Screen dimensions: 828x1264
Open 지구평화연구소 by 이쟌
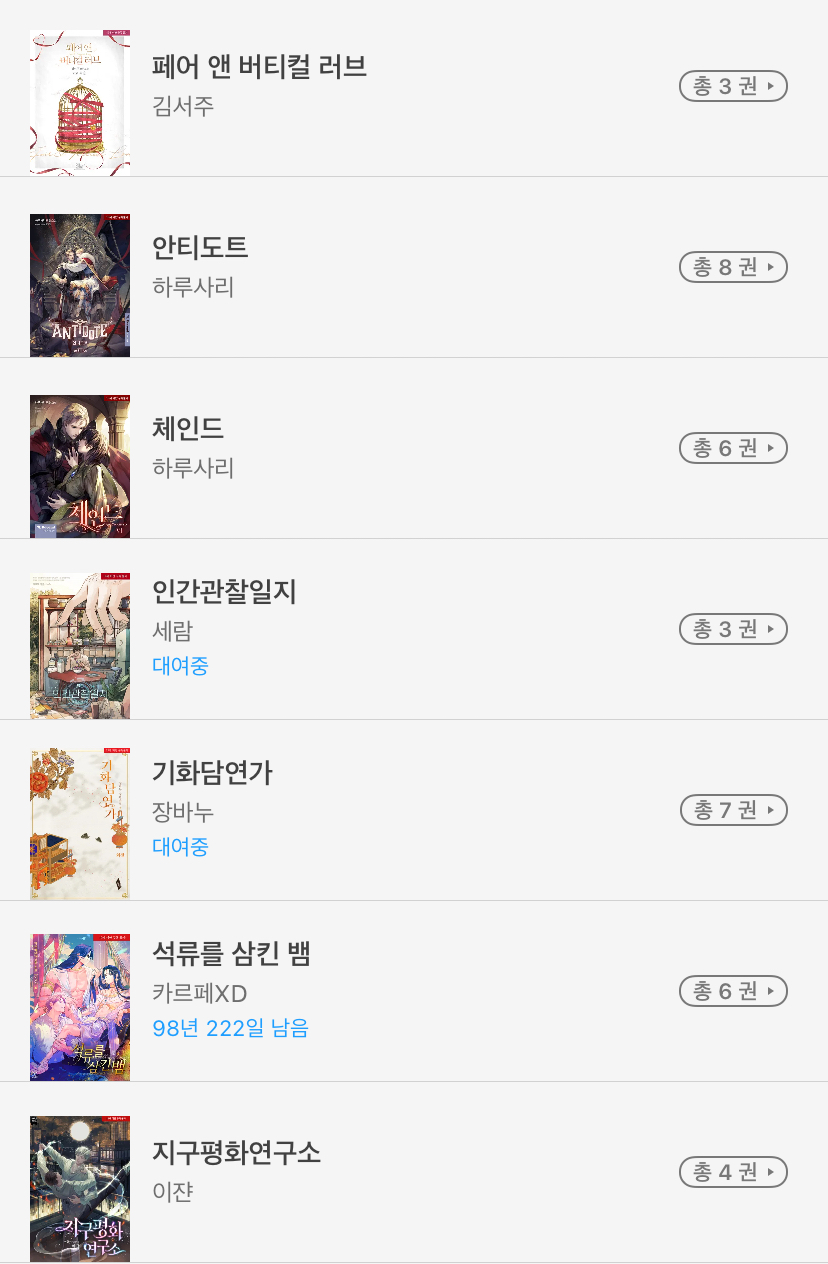pos(236,1153)
